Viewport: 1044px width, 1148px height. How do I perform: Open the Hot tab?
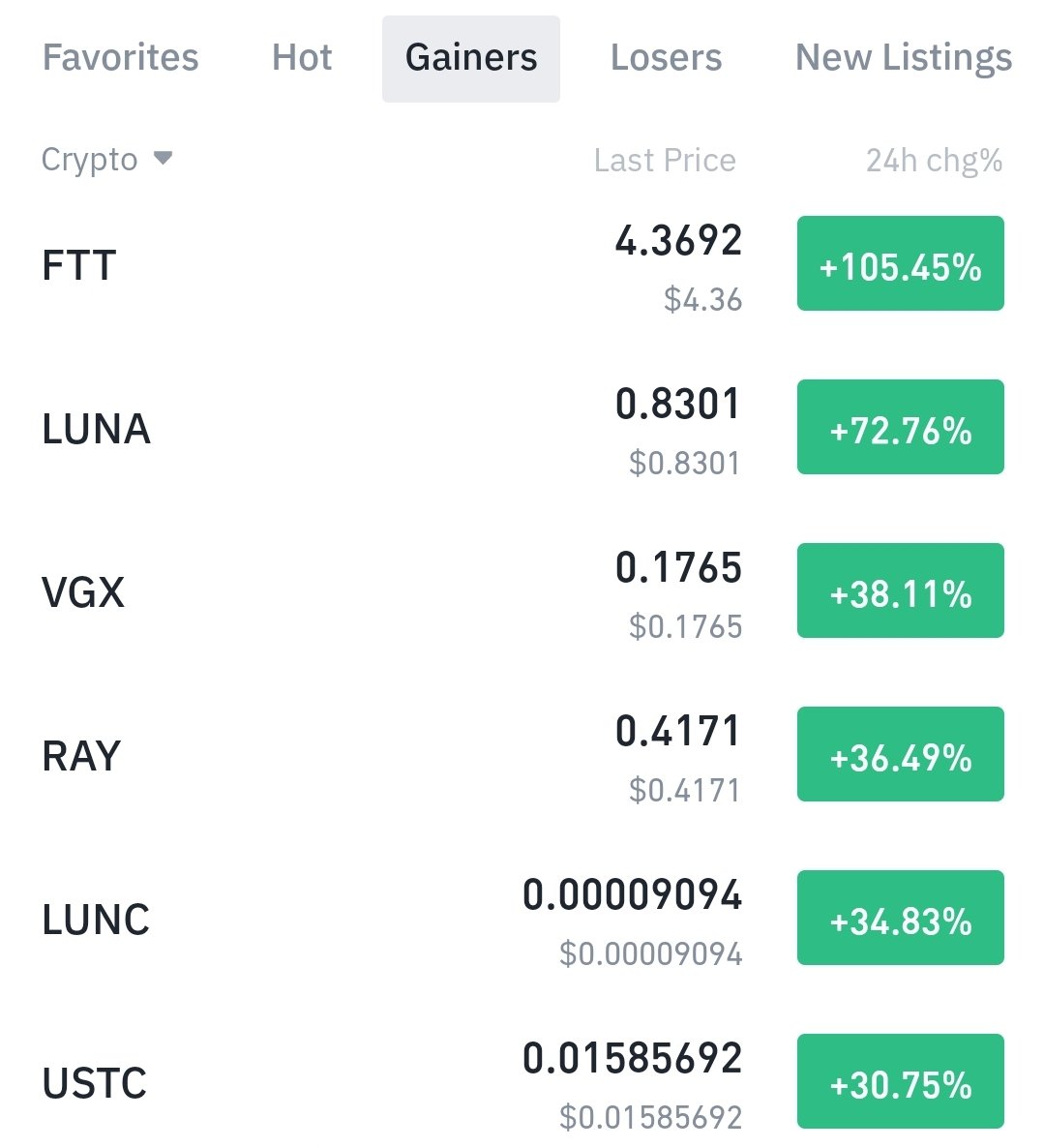(x=302, y=57)
